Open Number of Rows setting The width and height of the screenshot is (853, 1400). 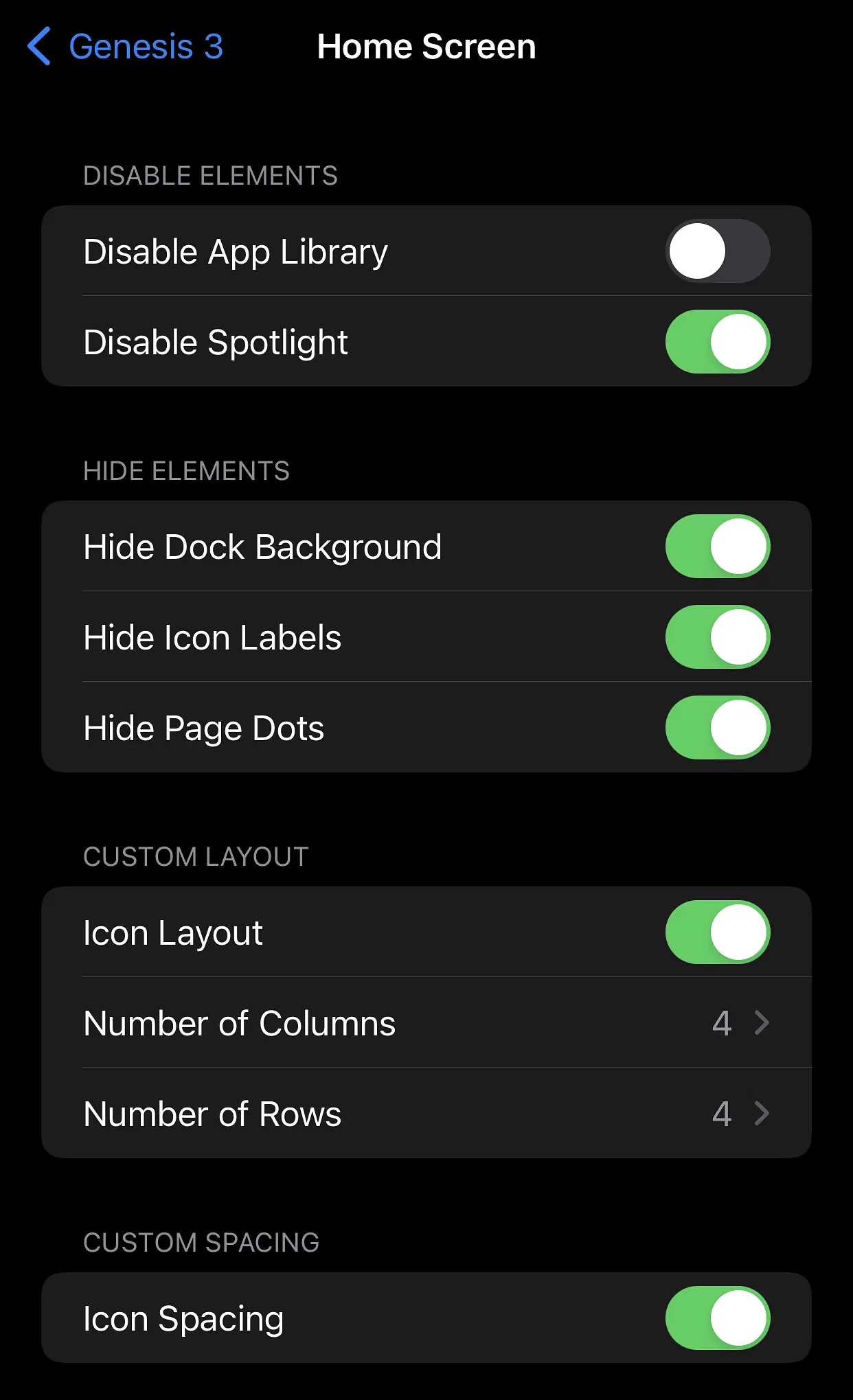click(426, 1114)
